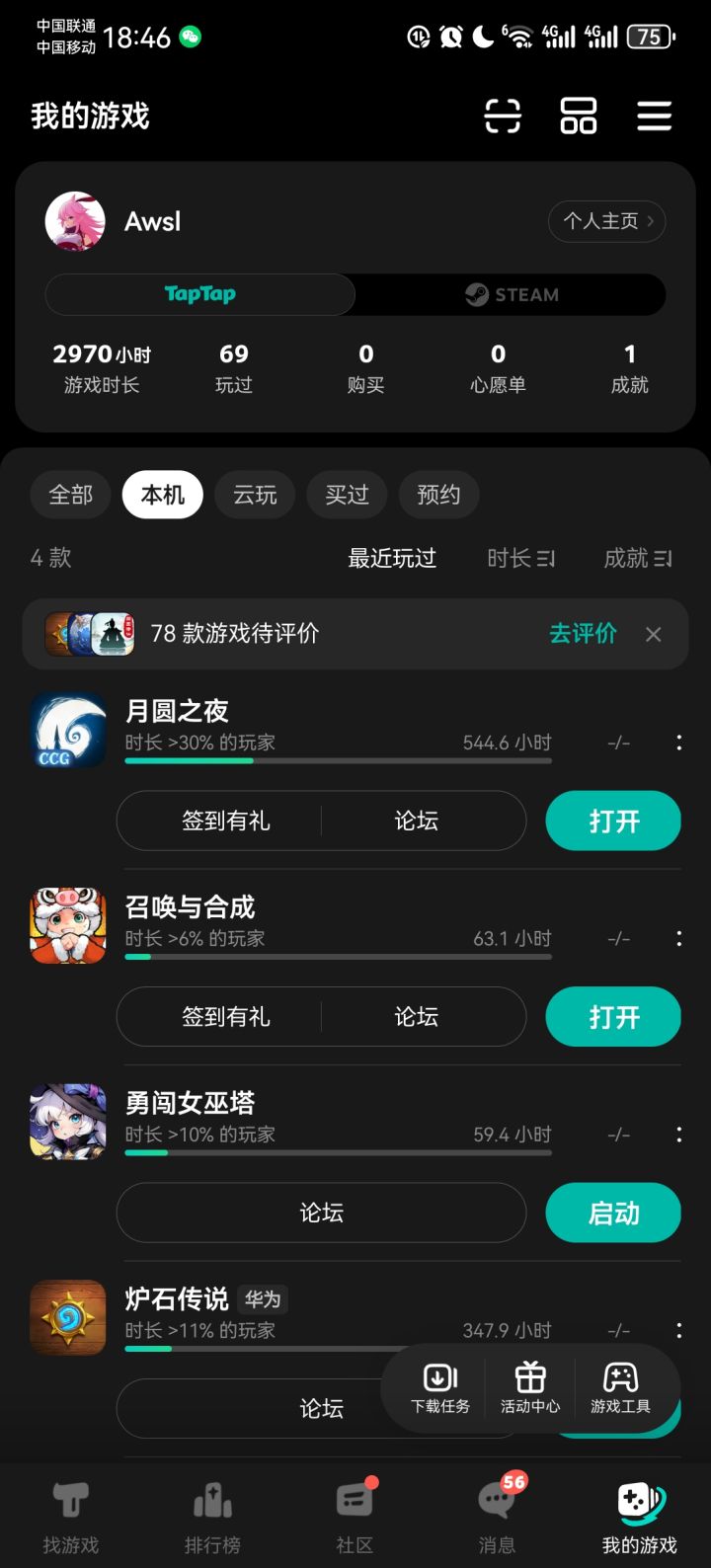Open the hamburger menu icon
The width and height of the screenshot is (711, 1568).
coord(654,116)
